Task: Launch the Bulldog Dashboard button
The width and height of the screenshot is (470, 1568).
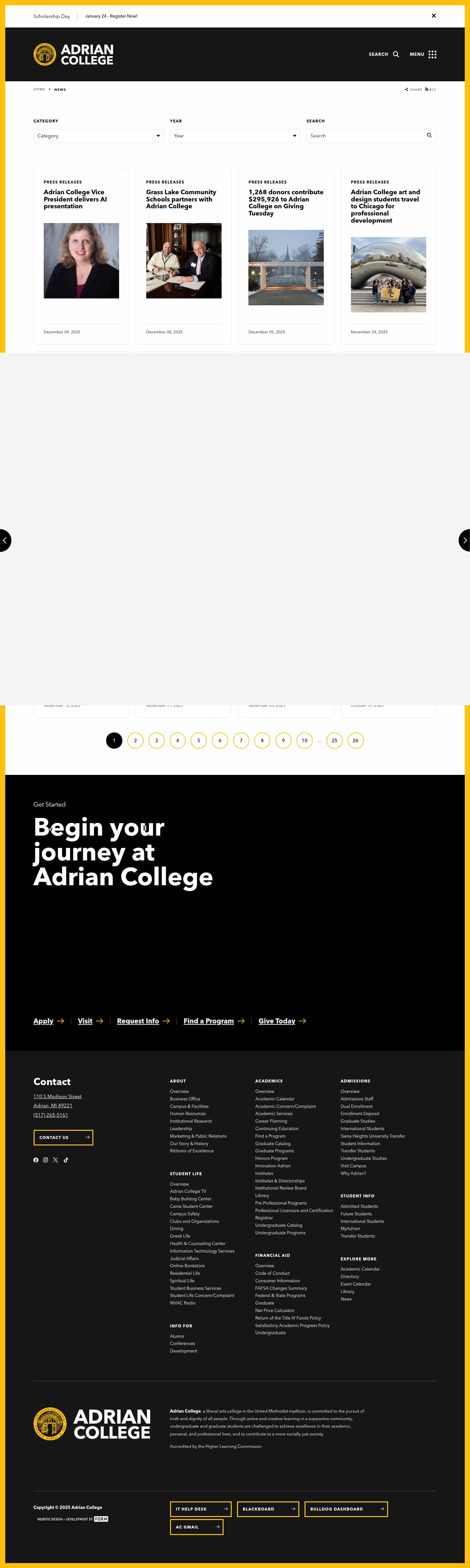Action: tap(345, 1509)
